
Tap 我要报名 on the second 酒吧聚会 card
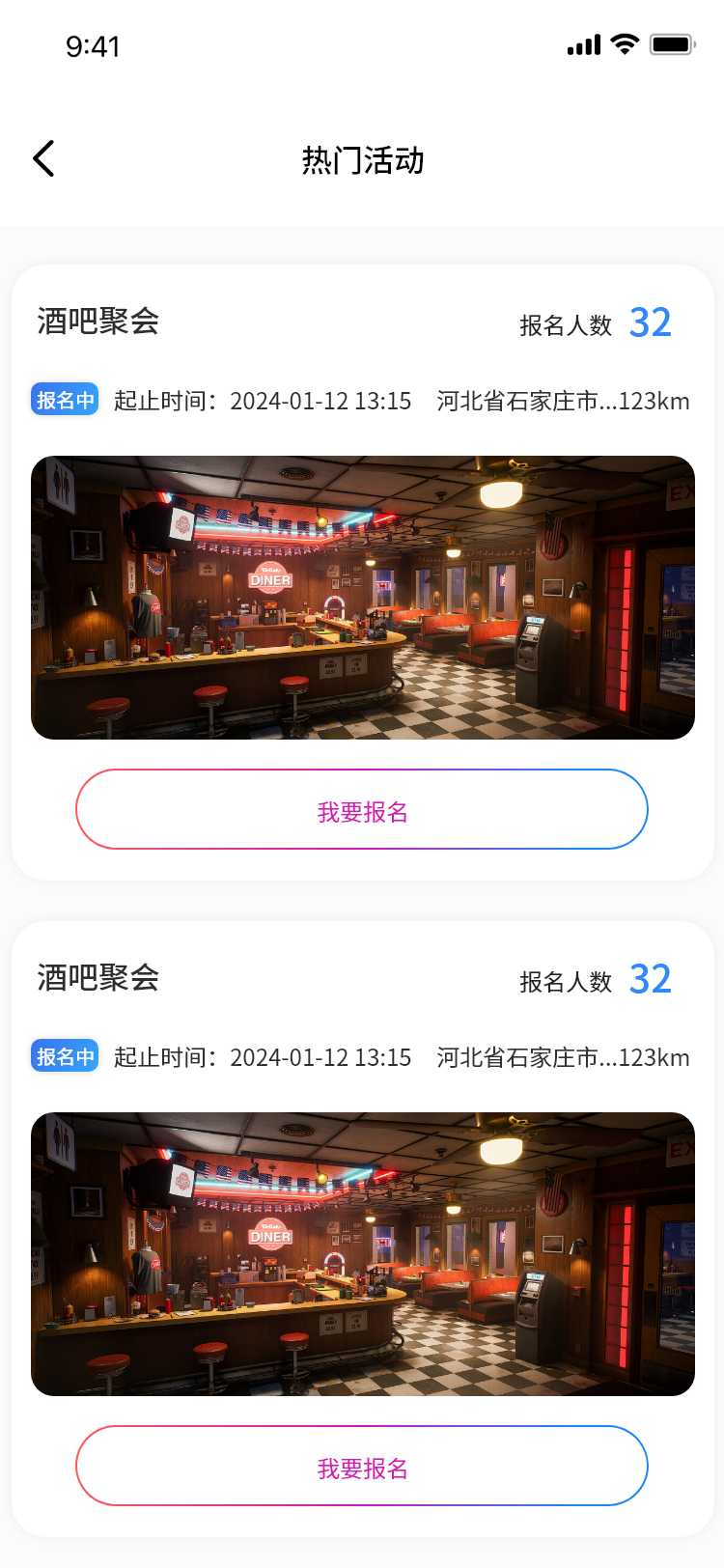pyautogui.click(x=362, y=1467)
